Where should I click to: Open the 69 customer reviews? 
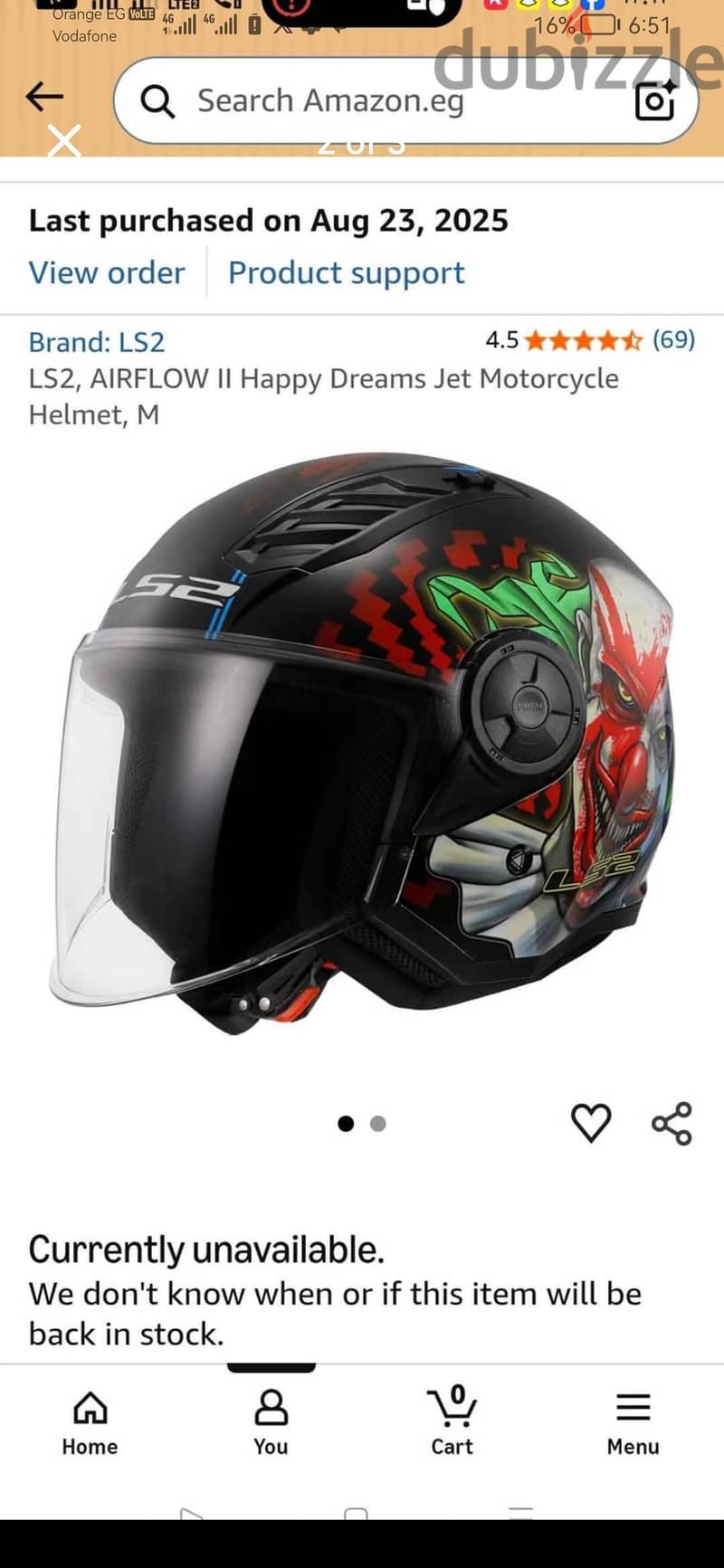pyautogui.click(x=673, y=339)
